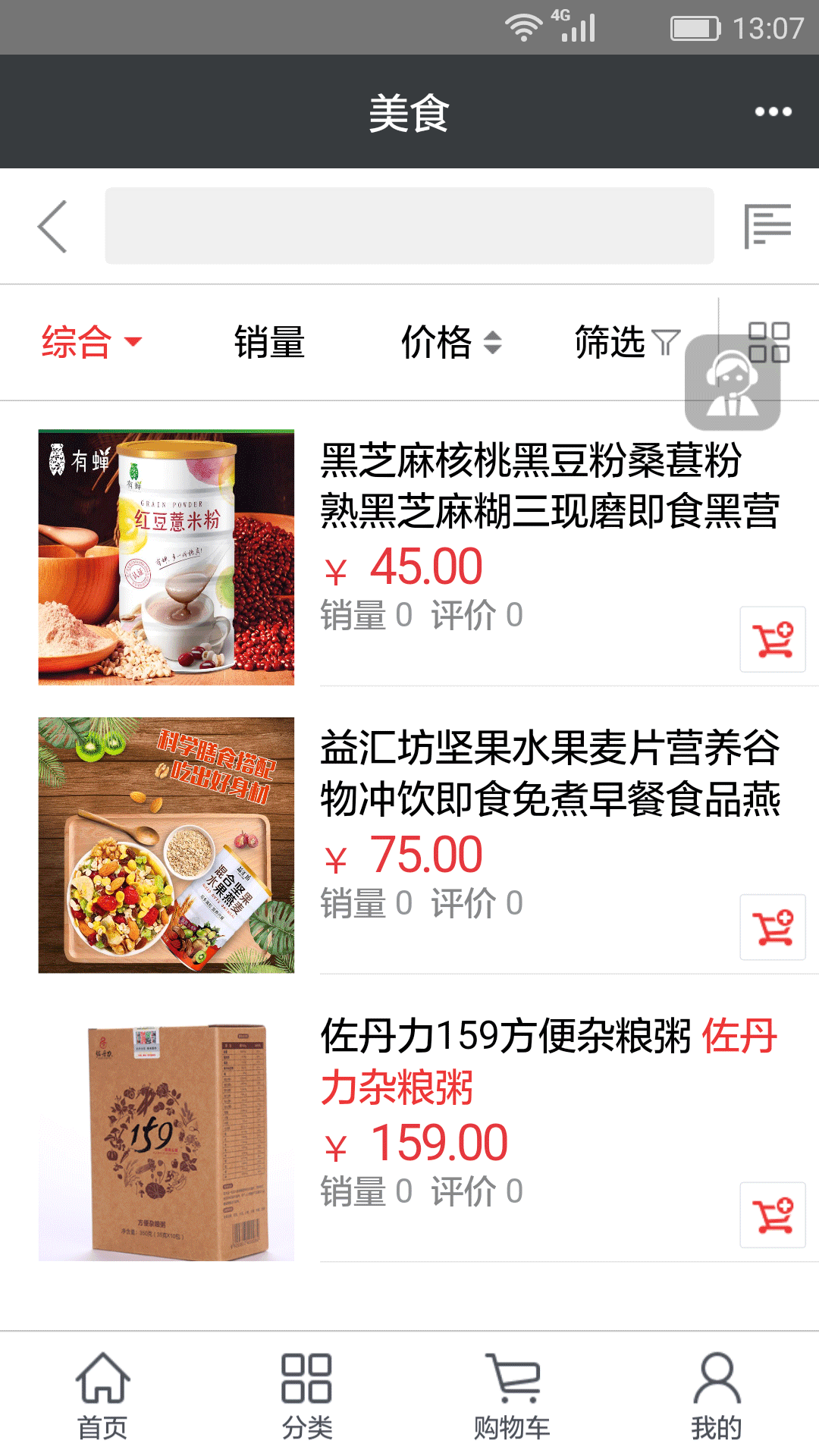Open the category list icon beside search
Viewport: 819px width, 1456px height.
(x=767, y=226)
